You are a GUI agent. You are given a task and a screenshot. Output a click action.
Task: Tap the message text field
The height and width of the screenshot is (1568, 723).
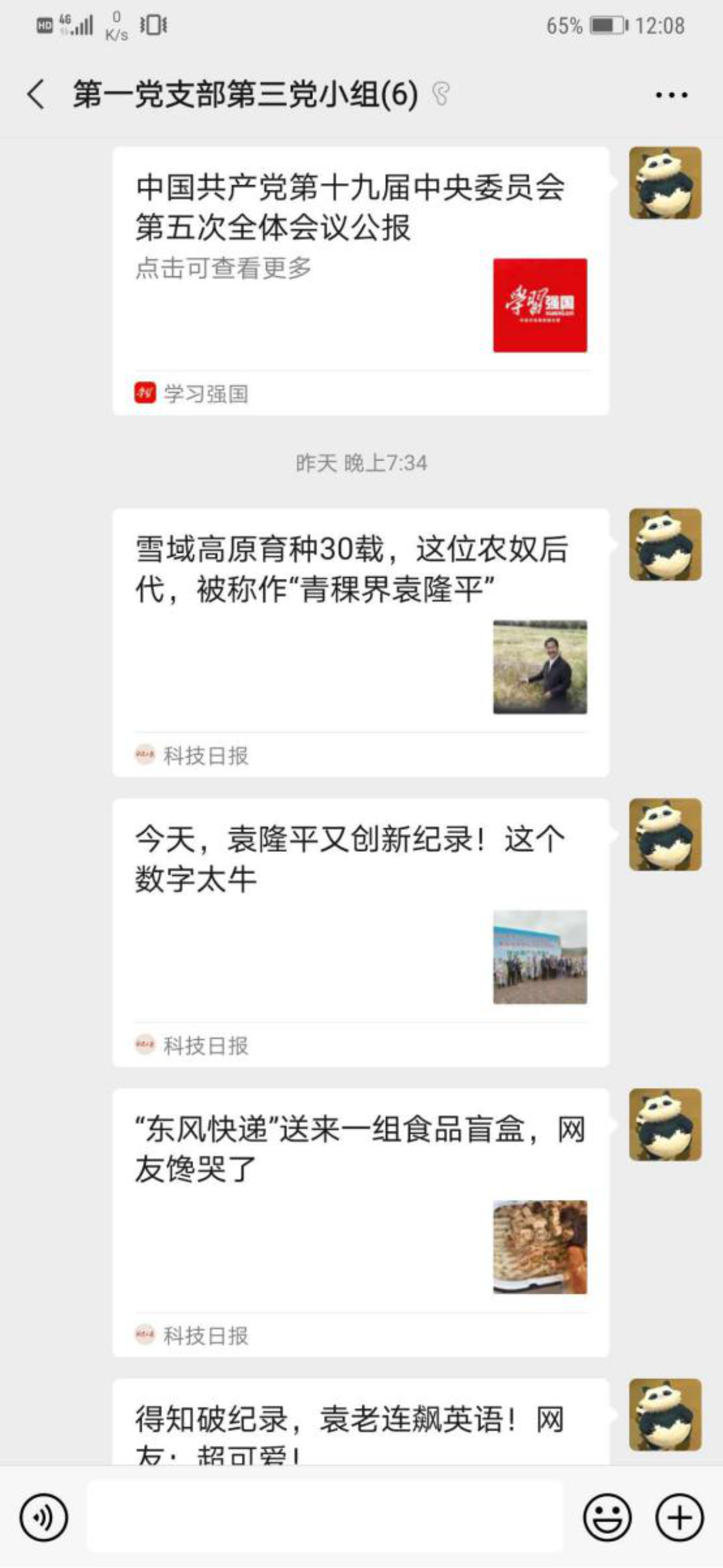pyautogui.click(x=324, y=1517)
